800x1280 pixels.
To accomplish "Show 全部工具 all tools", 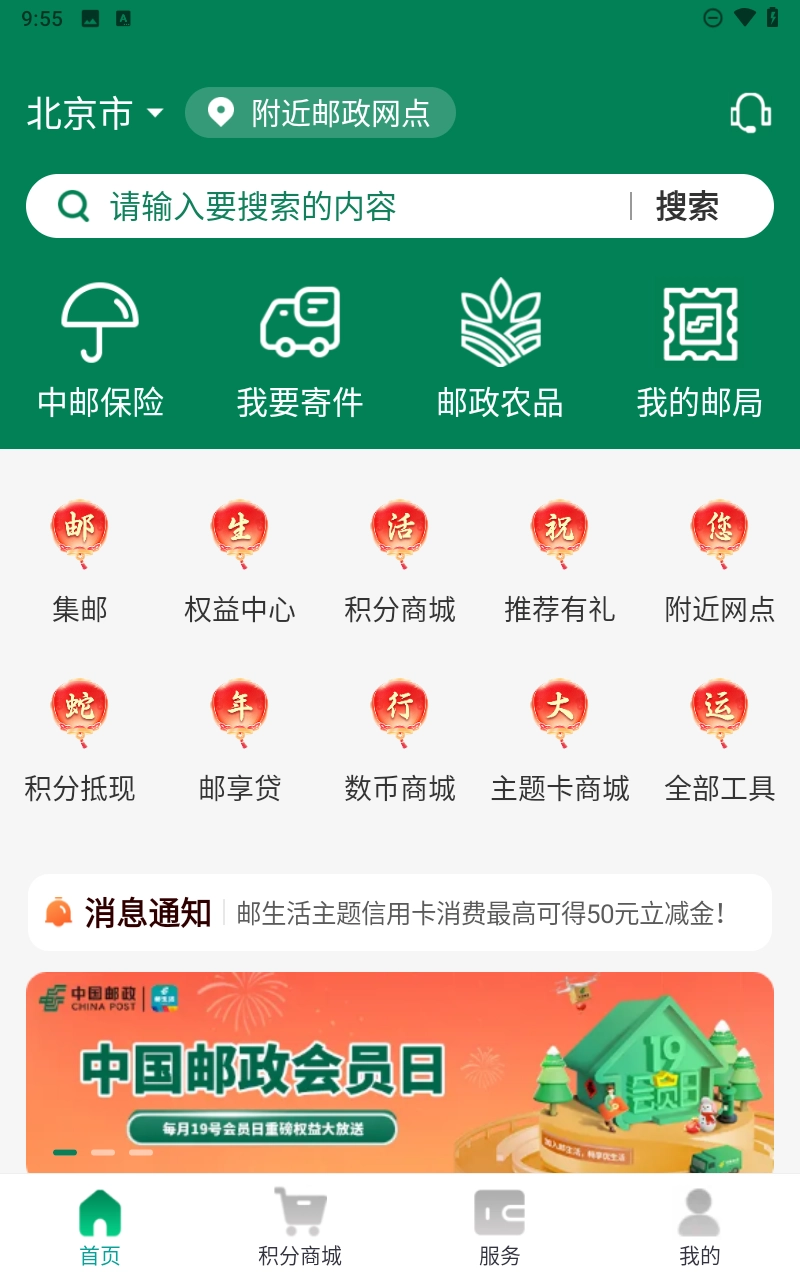I will point(720,742).
